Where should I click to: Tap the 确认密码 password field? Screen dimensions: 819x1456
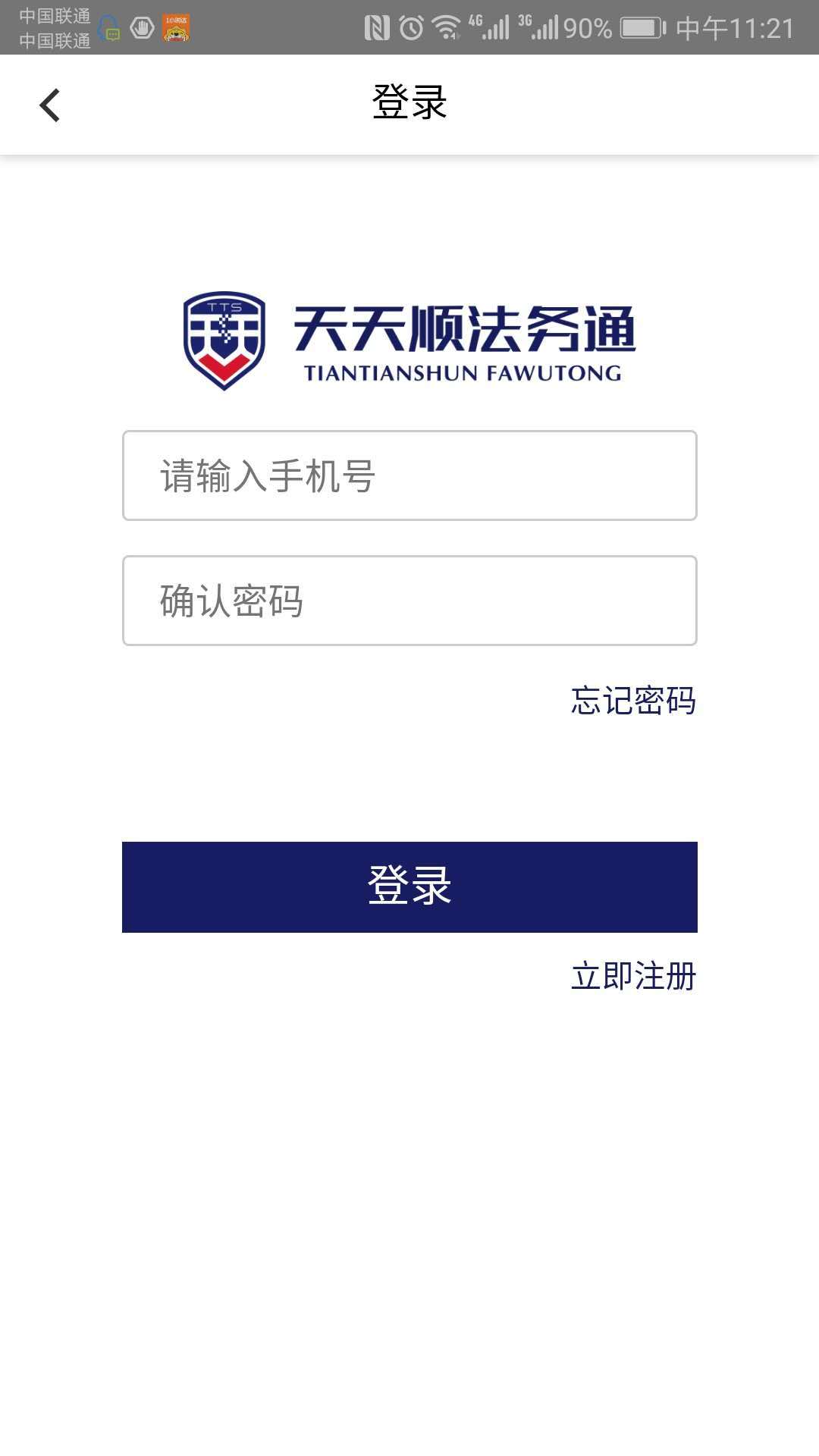(x=409, y=601)
